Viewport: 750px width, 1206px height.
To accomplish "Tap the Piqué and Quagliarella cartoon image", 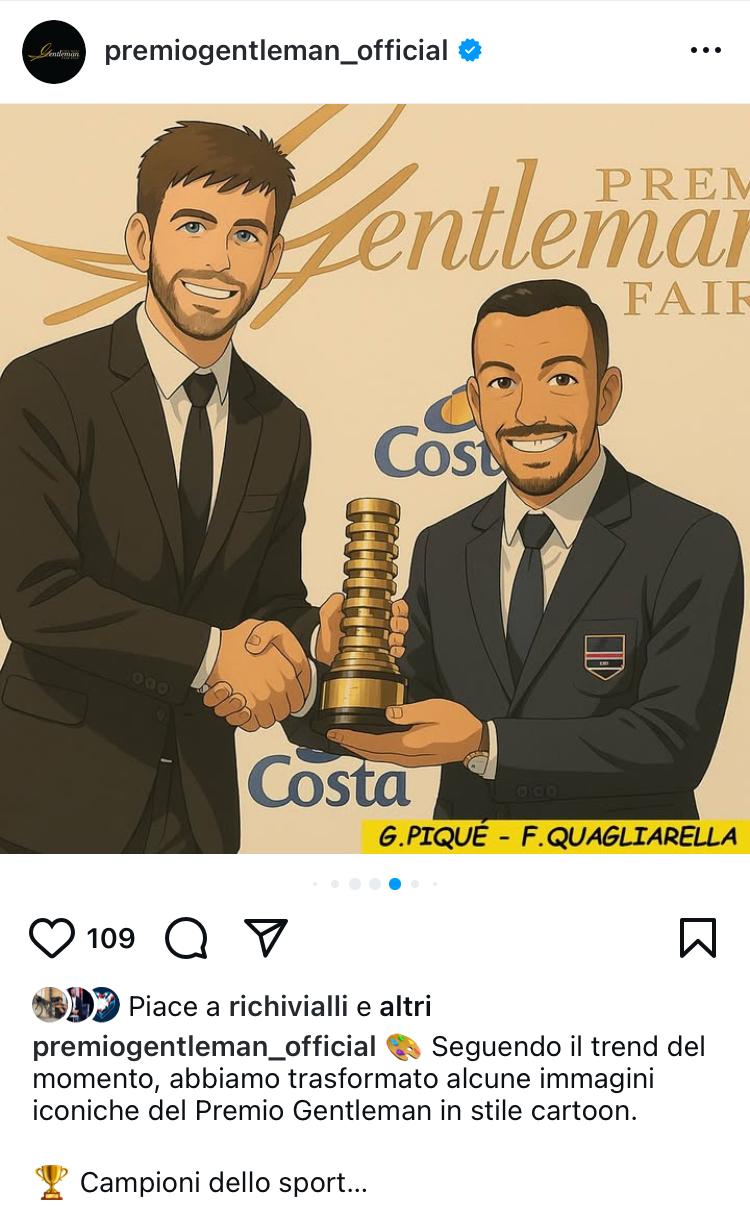I will [x=375, y=478].
